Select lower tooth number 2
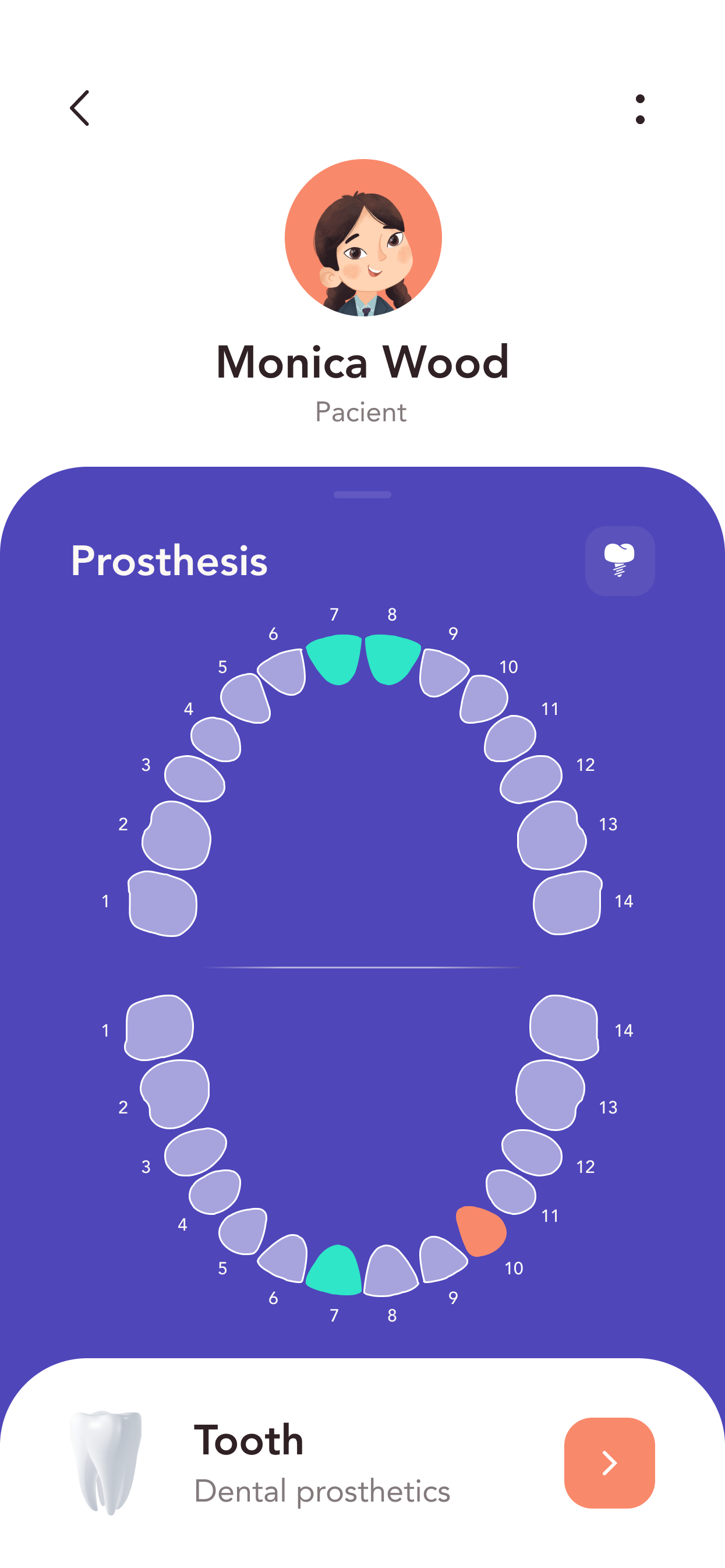Viewport: 725px width, 1568px height. pyautogui.click(x=175, y=1094)
